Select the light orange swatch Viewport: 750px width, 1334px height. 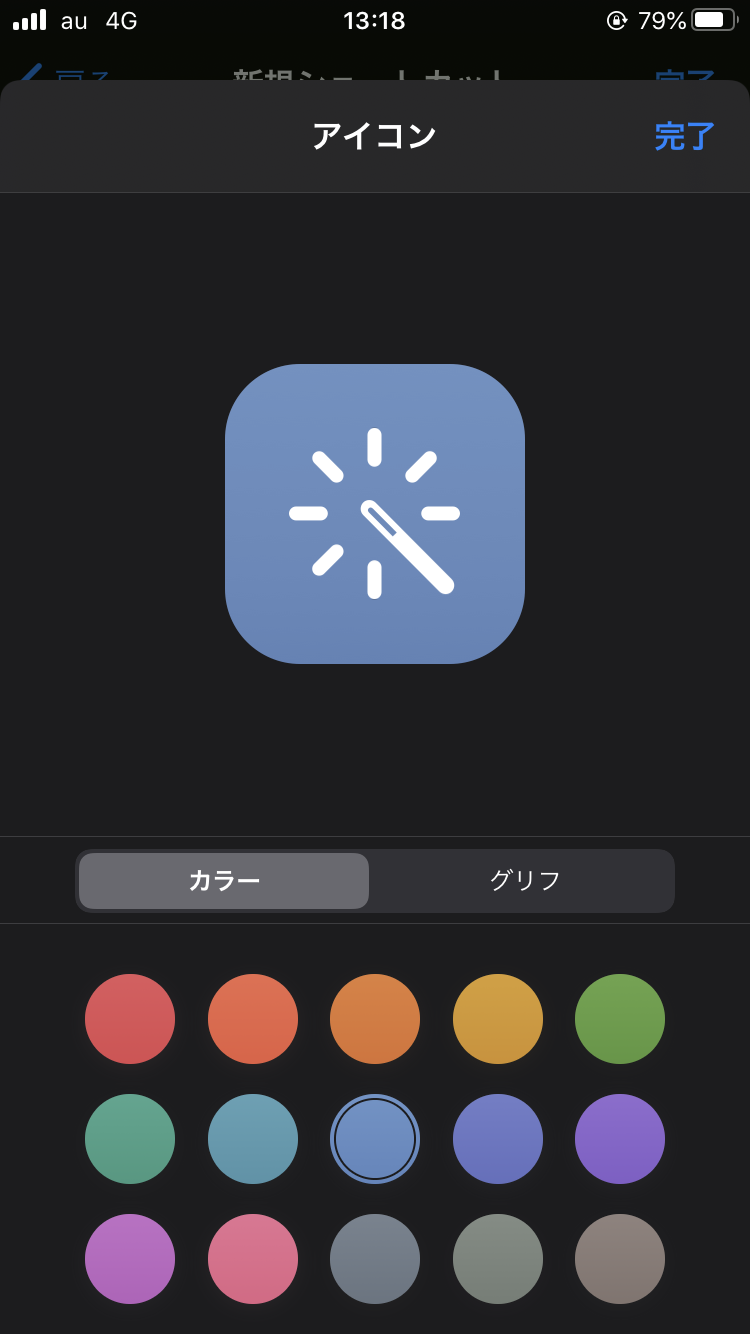[x=375, y=1019]
